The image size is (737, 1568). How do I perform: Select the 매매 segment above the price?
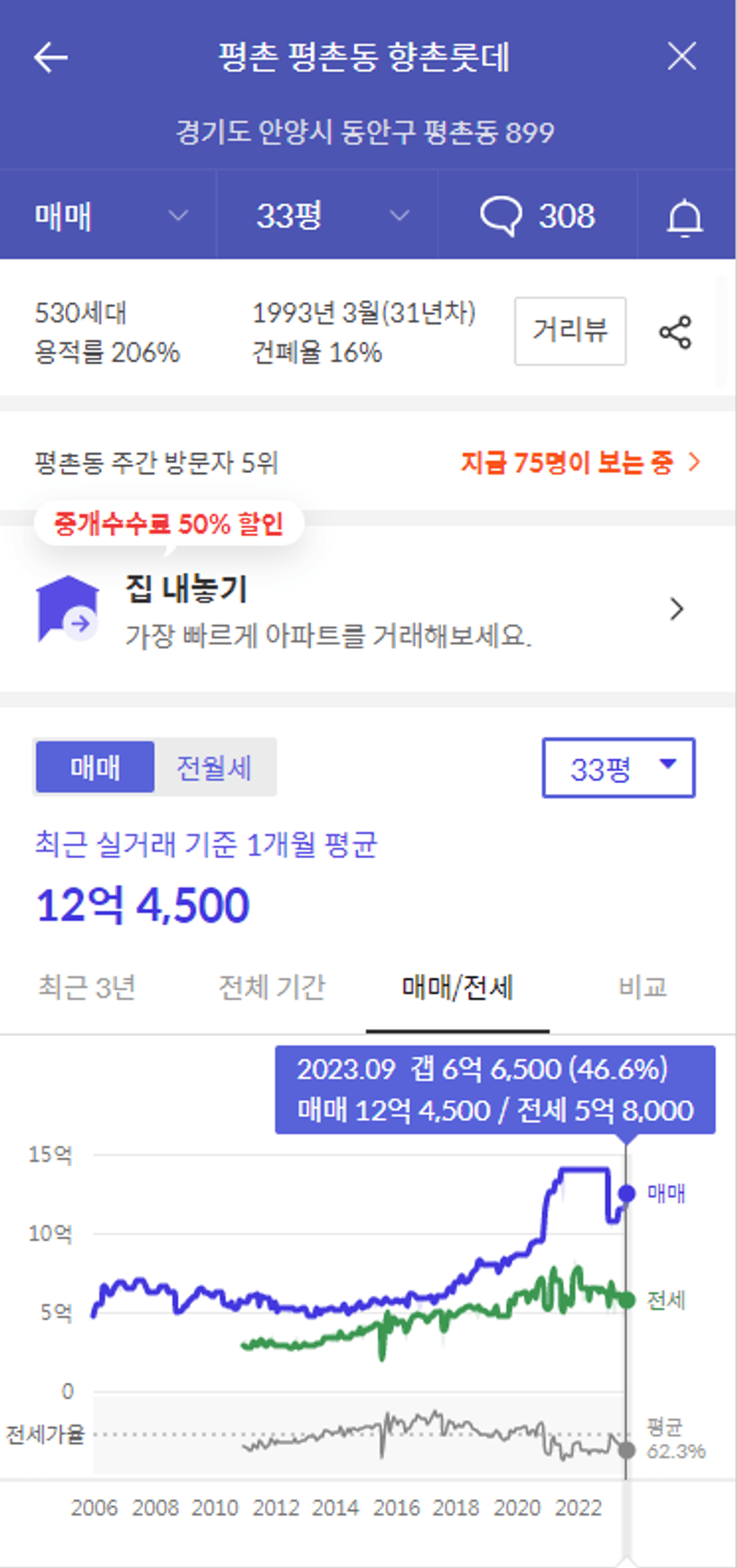(94, 767)
